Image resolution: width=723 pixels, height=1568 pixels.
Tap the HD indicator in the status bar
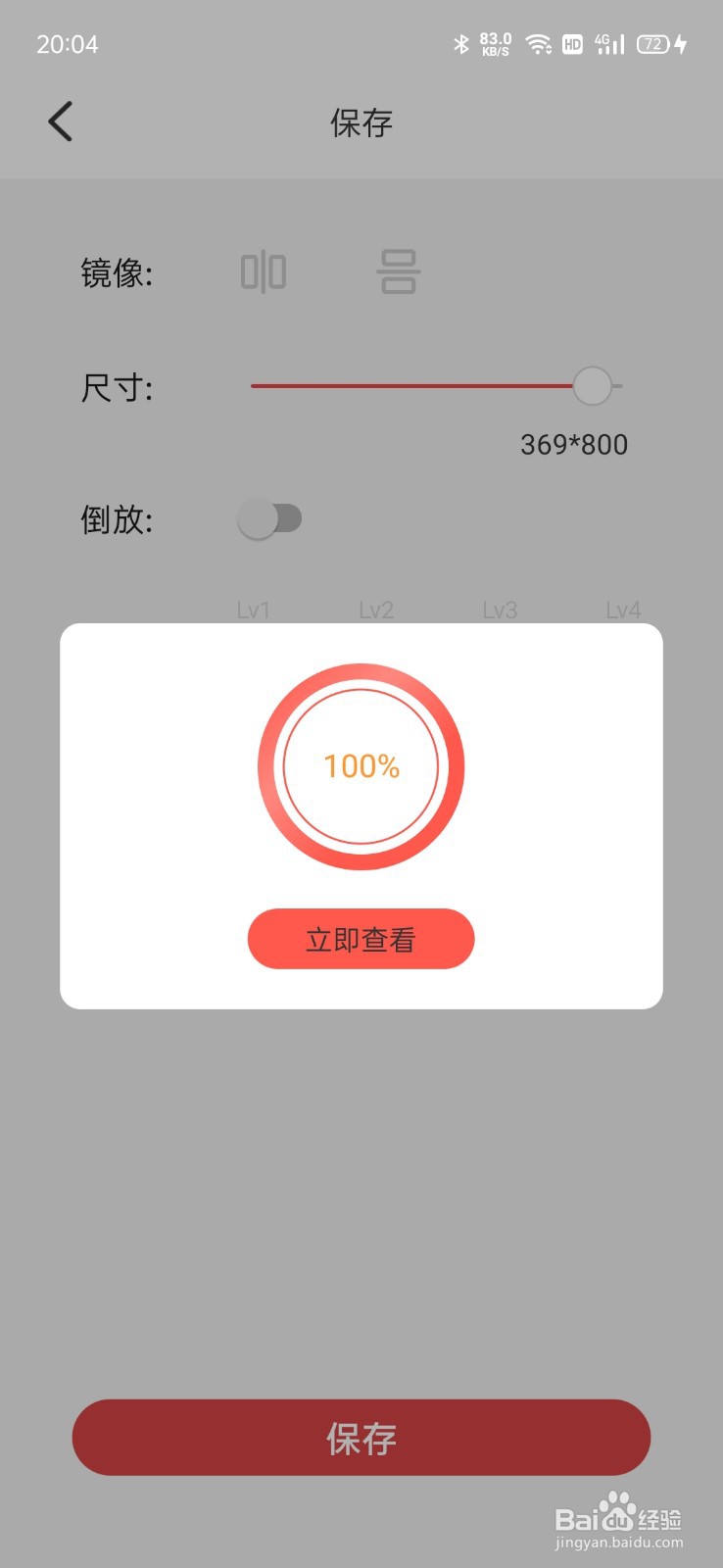[572, 44]
